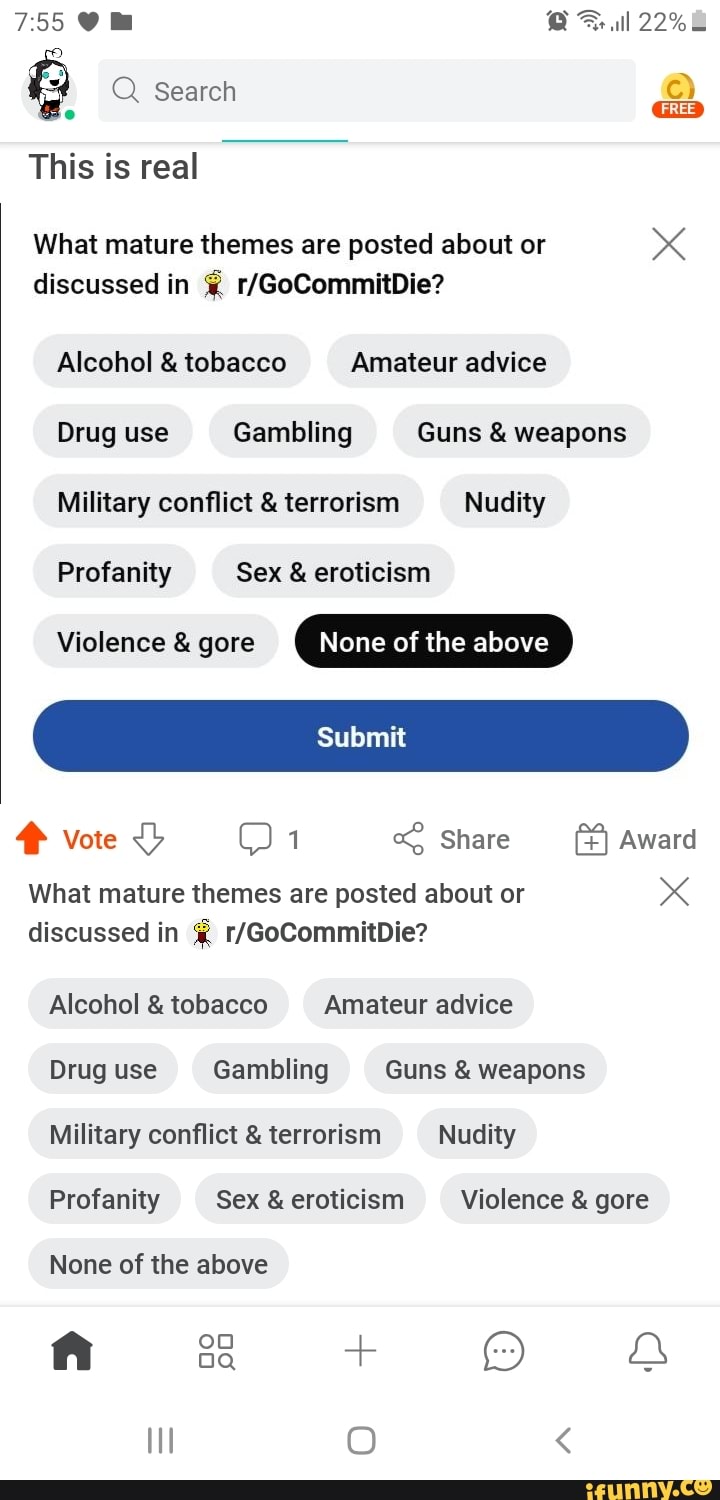Show recent apps from navigation bar
720x1500 pixels.
[160, 1440]
